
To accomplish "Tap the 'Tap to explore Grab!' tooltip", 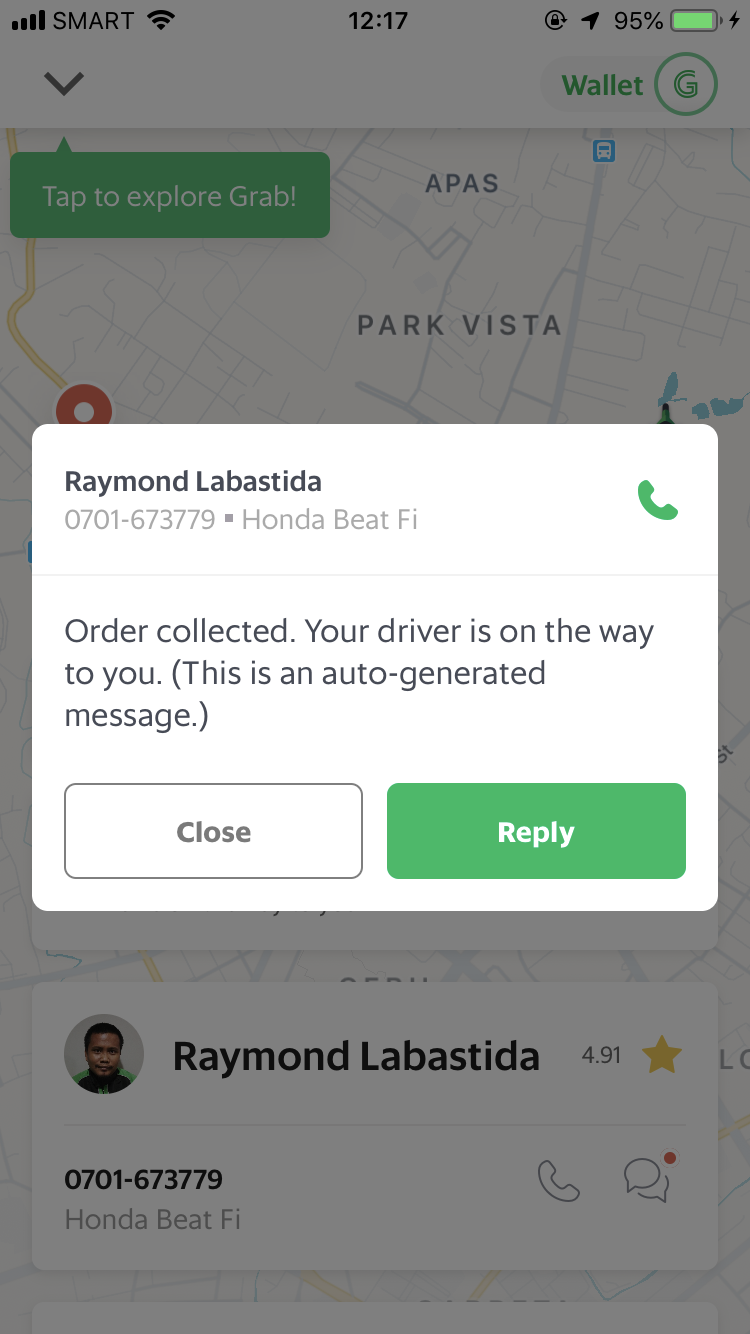I will tap(170, 196).
